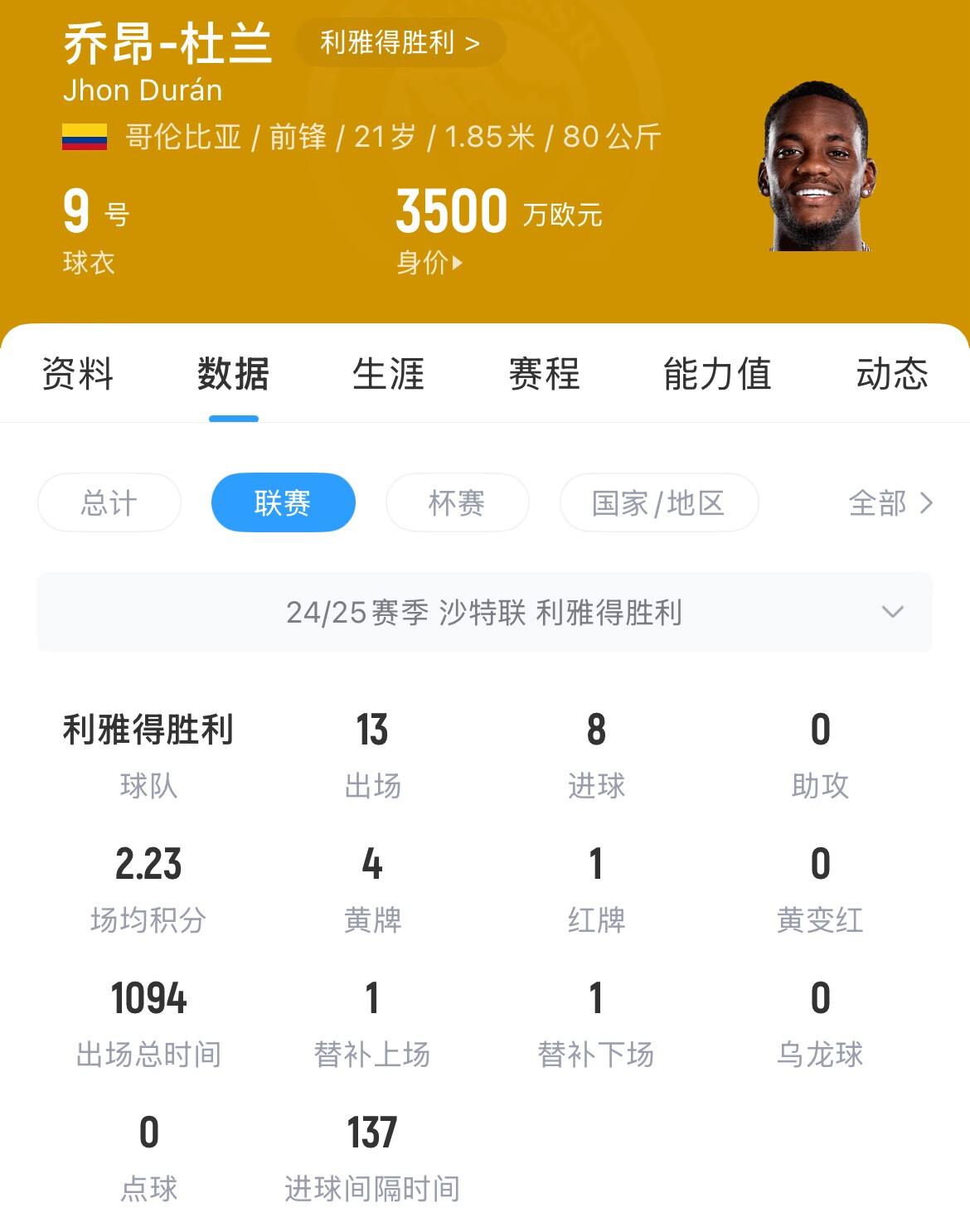Go to the 能力值 ability tab
The width and height of the screenshot is (970, 1232).
717,374
